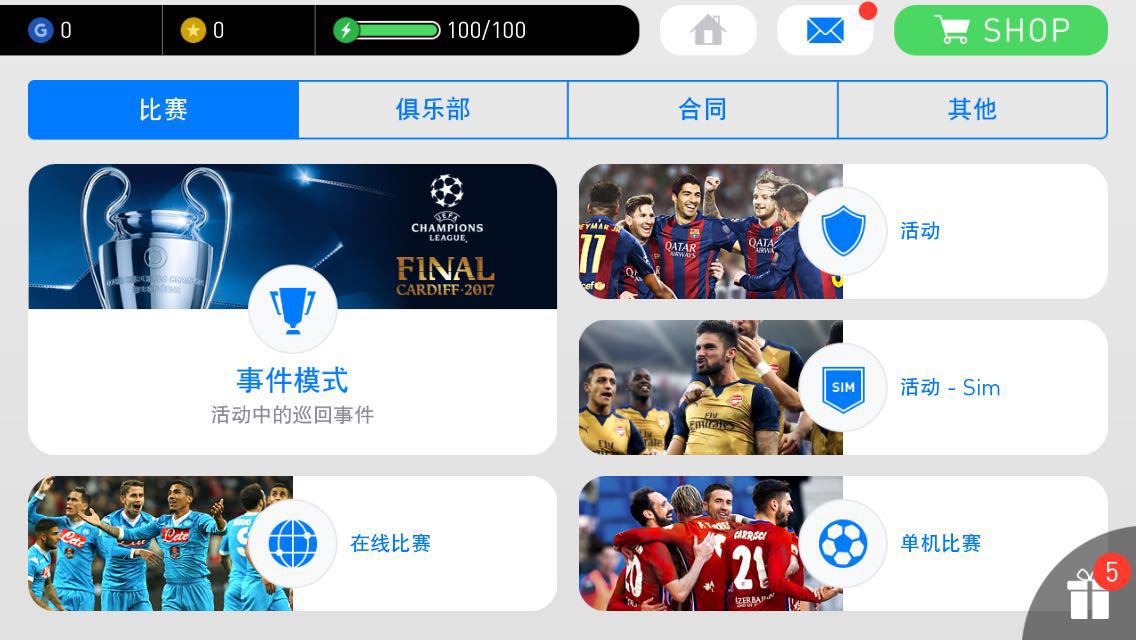This screenshot has height=640, width=1136.
Task: Switch to the 合同 tab
Action: 702,109
